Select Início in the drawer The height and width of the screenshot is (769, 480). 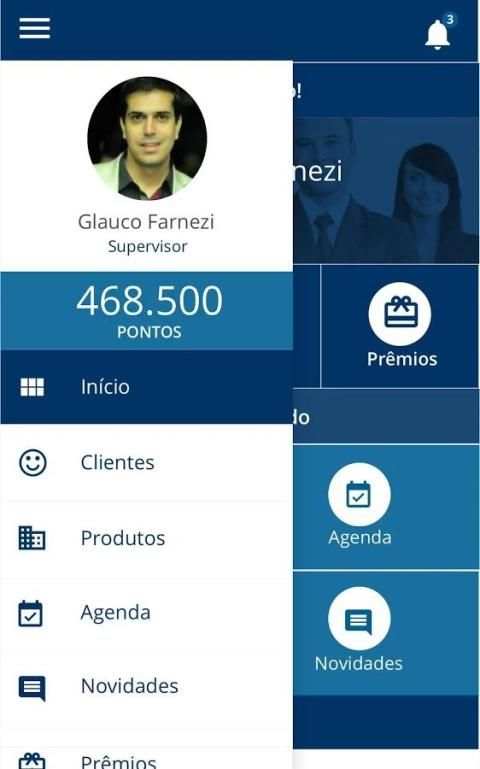pos(147,387)
